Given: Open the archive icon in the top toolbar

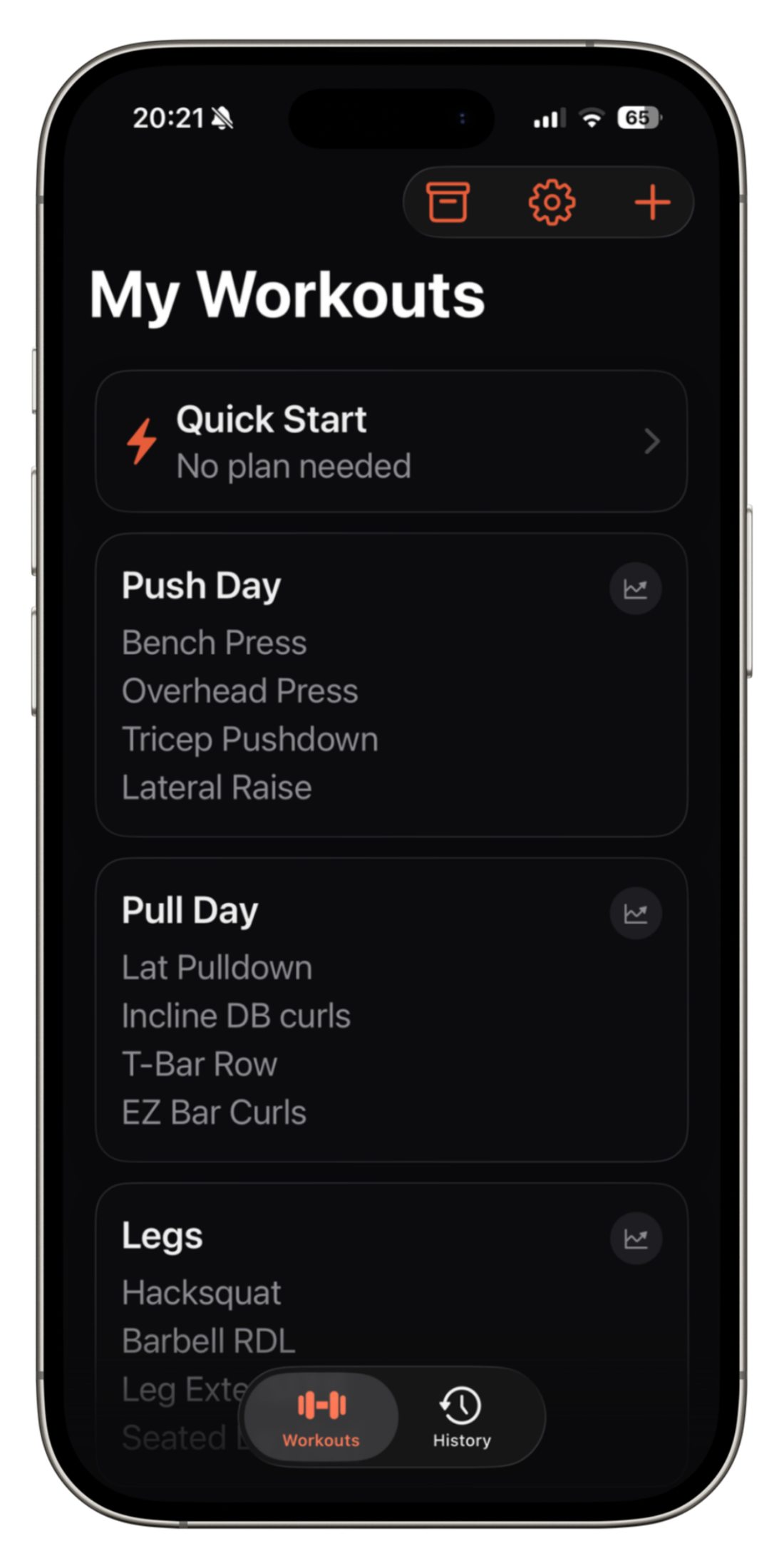Looking at the screenshot, I should [x=448, y=202].
